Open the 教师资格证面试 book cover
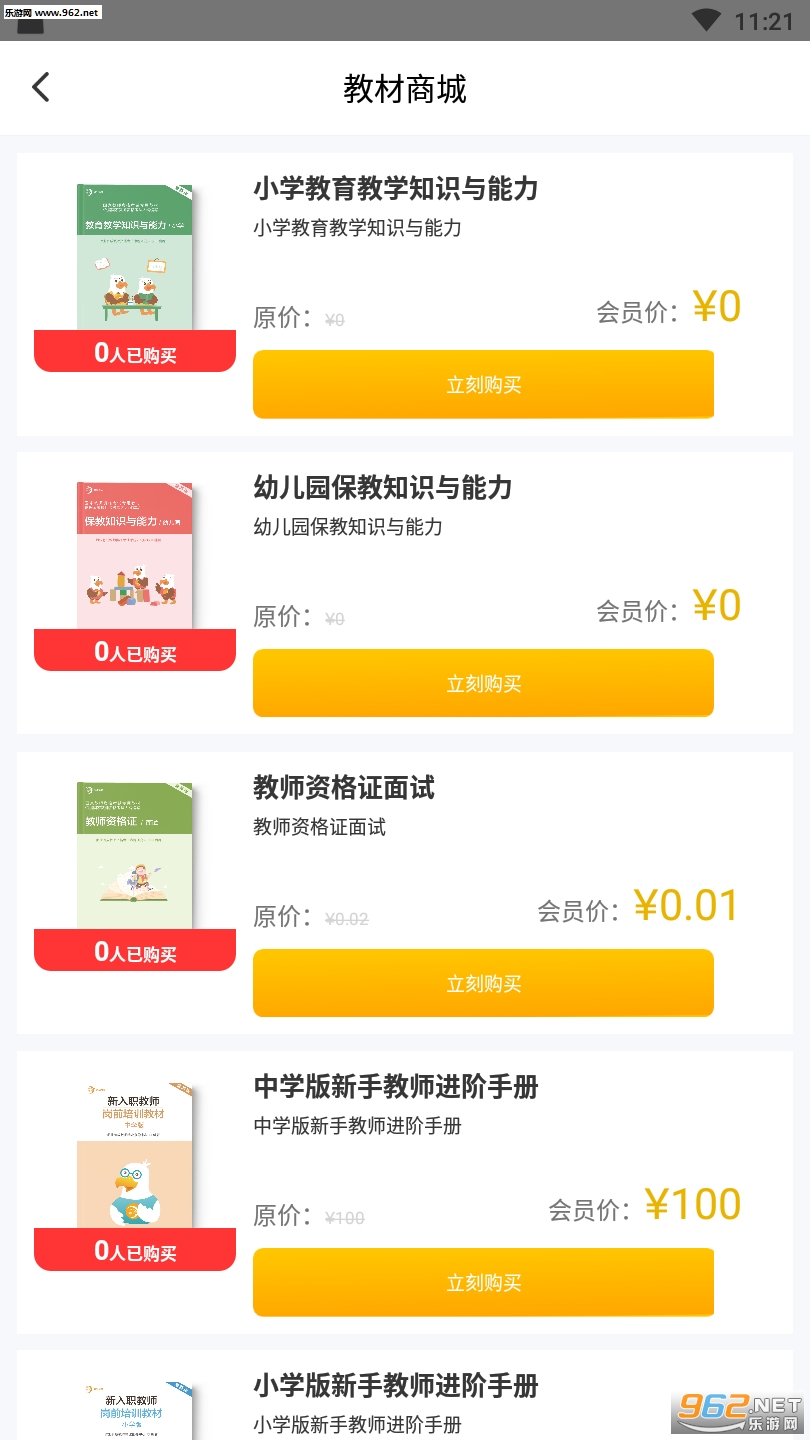Image resolution: width=810 pixels, height=1440 pixels. pos(135,856)
